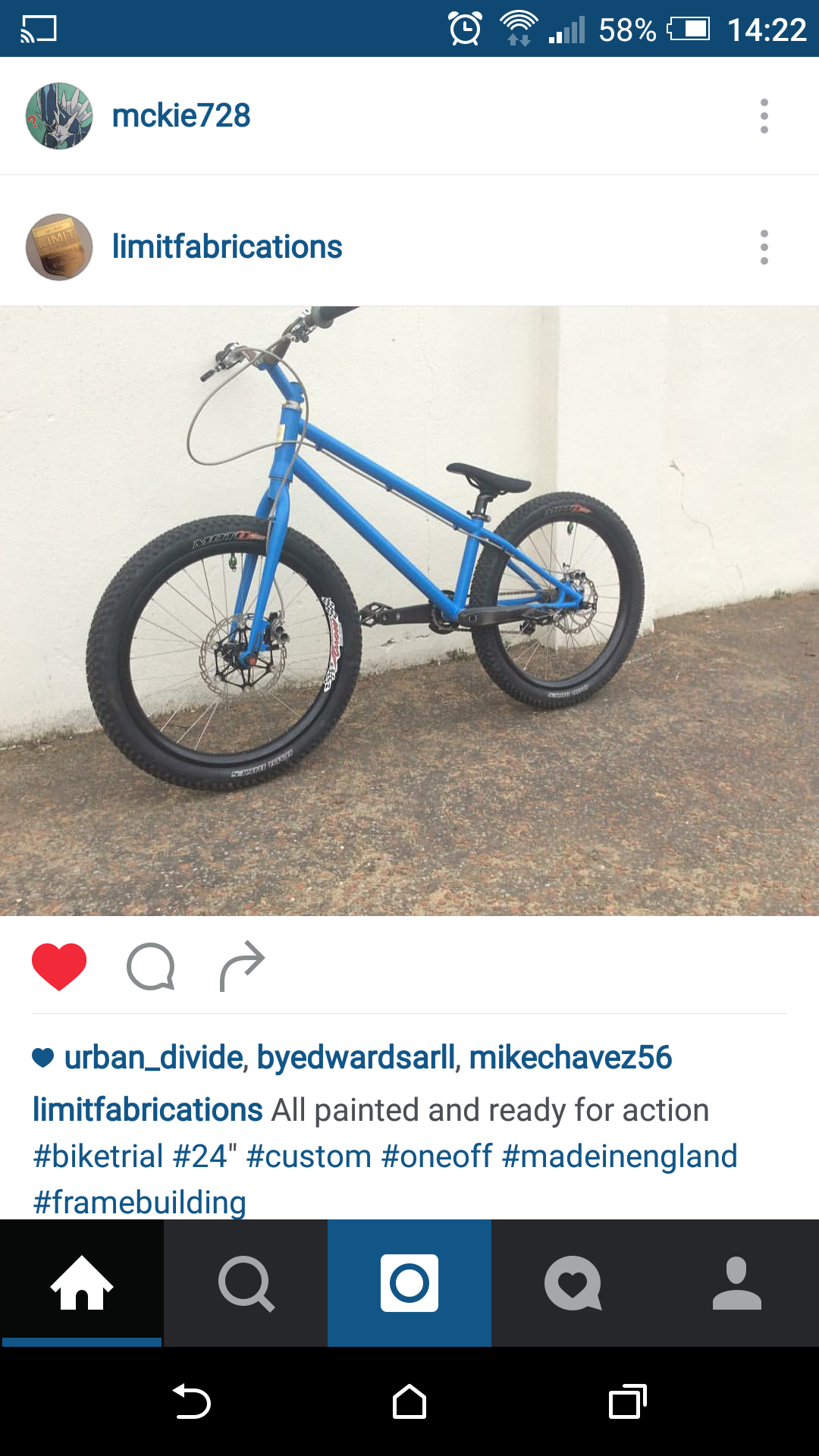
Task: Open the #biketrial hashtag
Action: pos(99,1156)
